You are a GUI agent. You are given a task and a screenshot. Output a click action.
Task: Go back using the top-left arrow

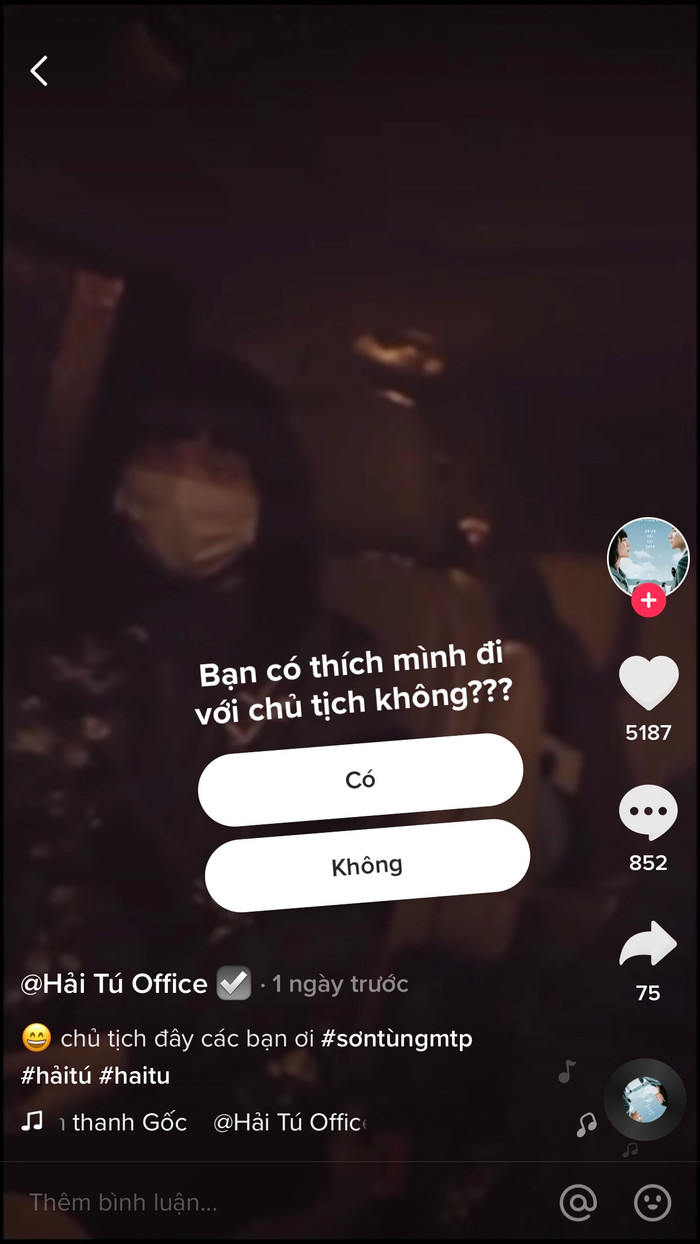(39, 71)
